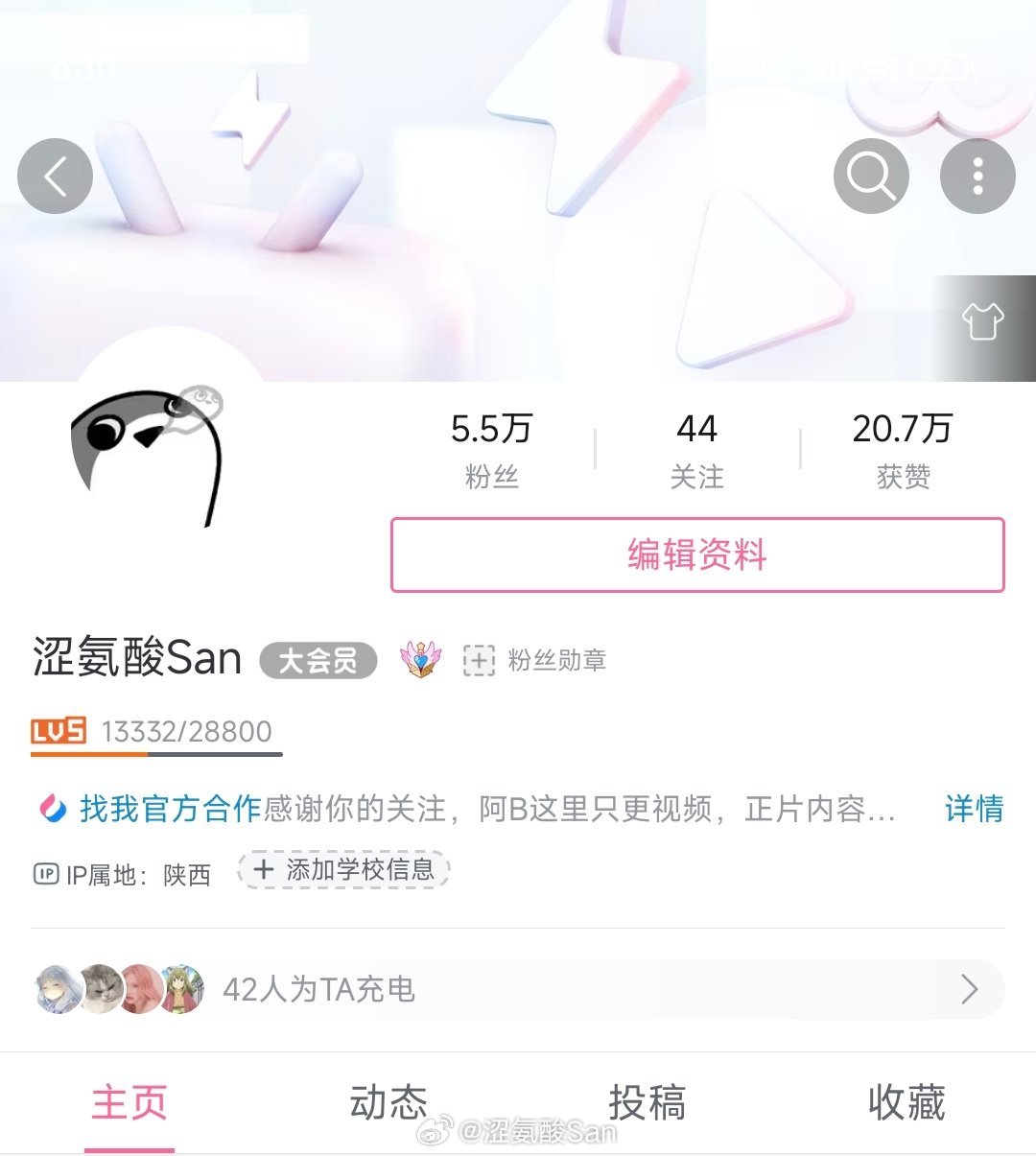Viewport: 1036px width, 1156px height.
Task: Open the 大会员 badge
Action: coord(318,660)
